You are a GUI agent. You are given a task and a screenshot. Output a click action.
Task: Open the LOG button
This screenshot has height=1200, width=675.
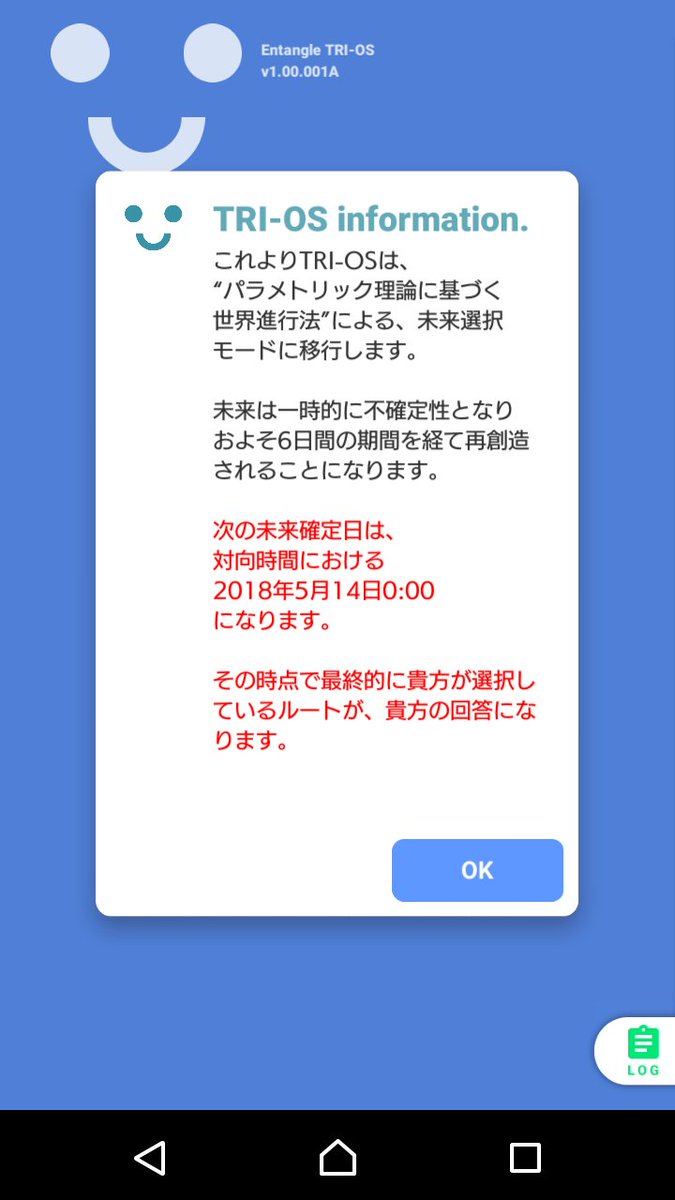pyautogui.click(x=641, y=1051)
